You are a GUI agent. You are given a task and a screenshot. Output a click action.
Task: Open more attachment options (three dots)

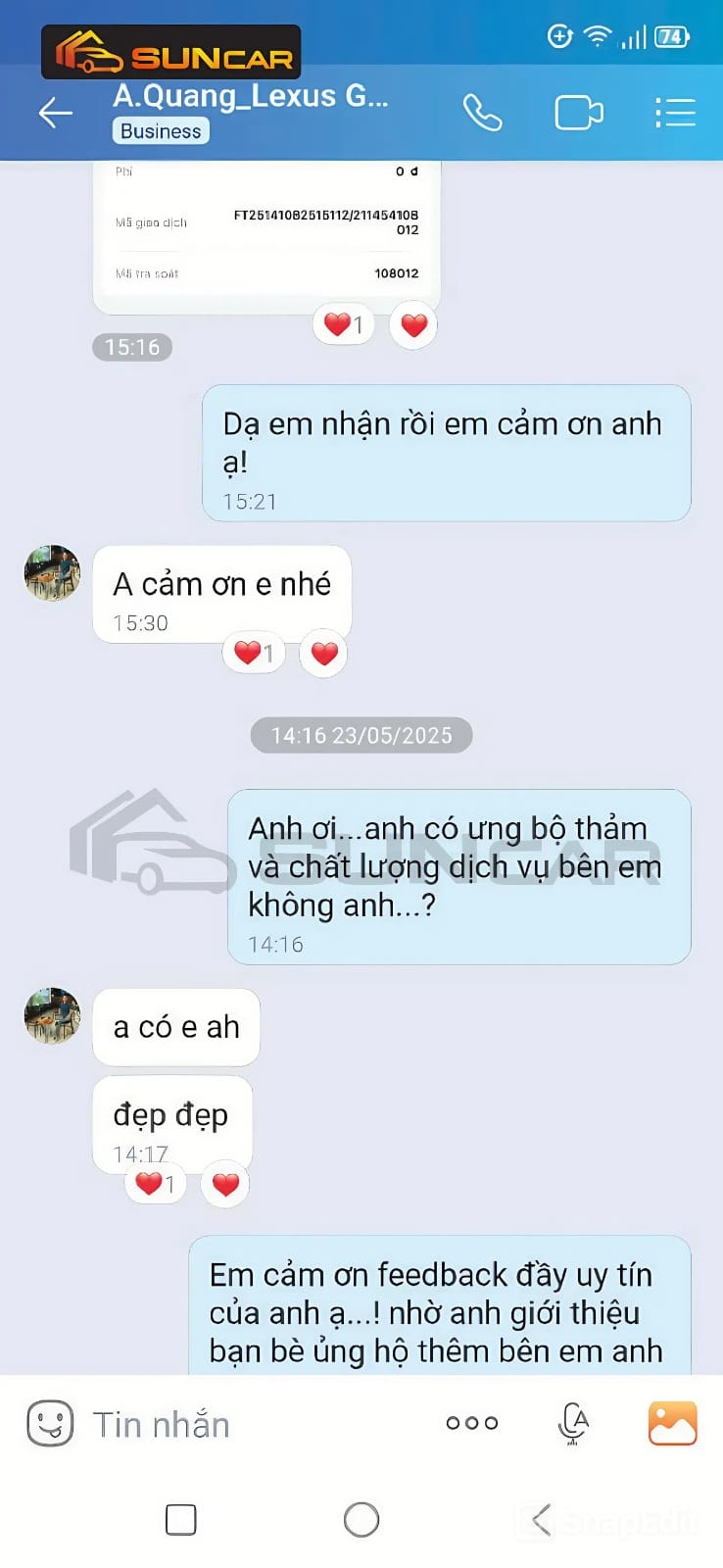(471, 1423)
